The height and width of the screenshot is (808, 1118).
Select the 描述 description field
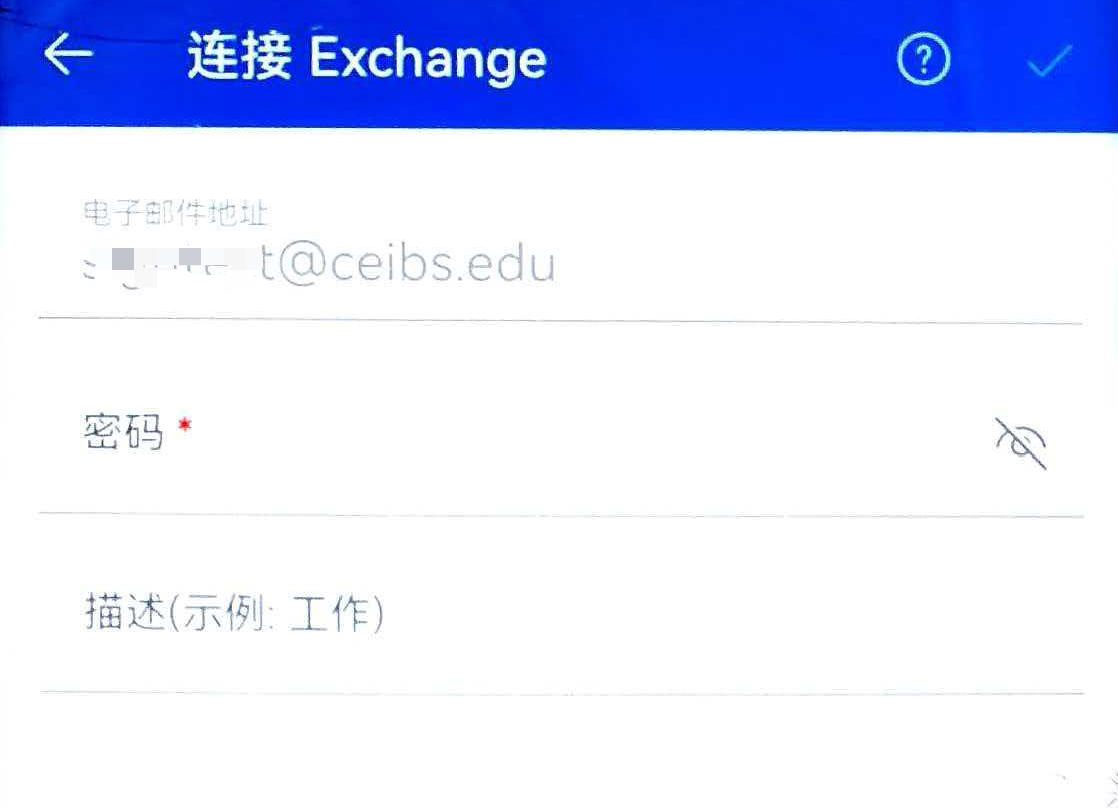pos(500,614)
